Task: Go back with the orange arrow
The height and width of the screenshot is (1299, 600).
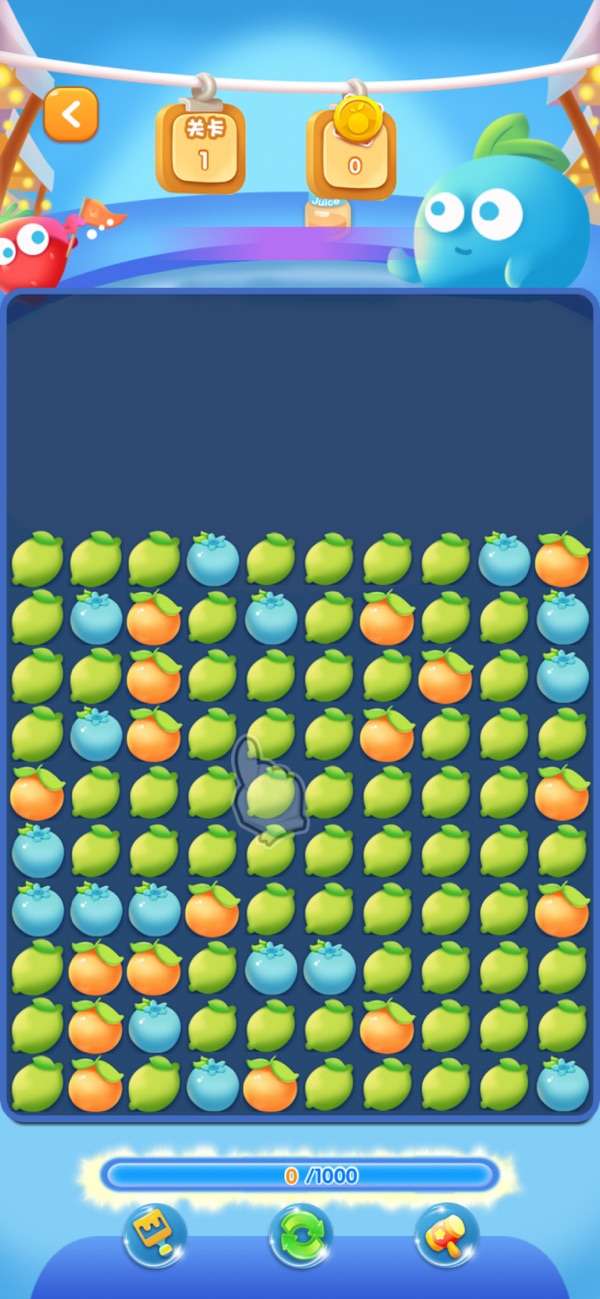Action: point(71,114)
